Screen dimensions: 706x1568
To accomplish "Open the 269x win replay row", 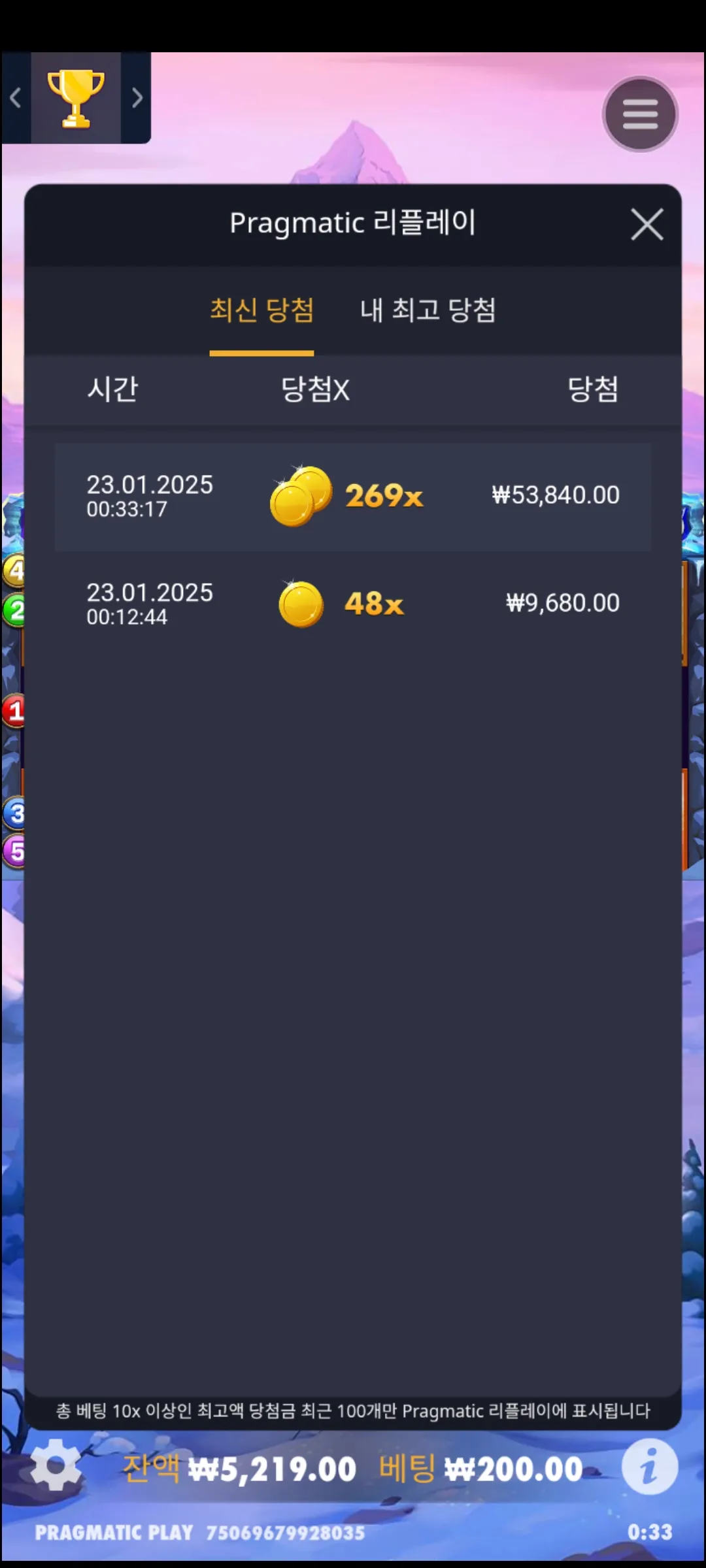I will 353,496.
